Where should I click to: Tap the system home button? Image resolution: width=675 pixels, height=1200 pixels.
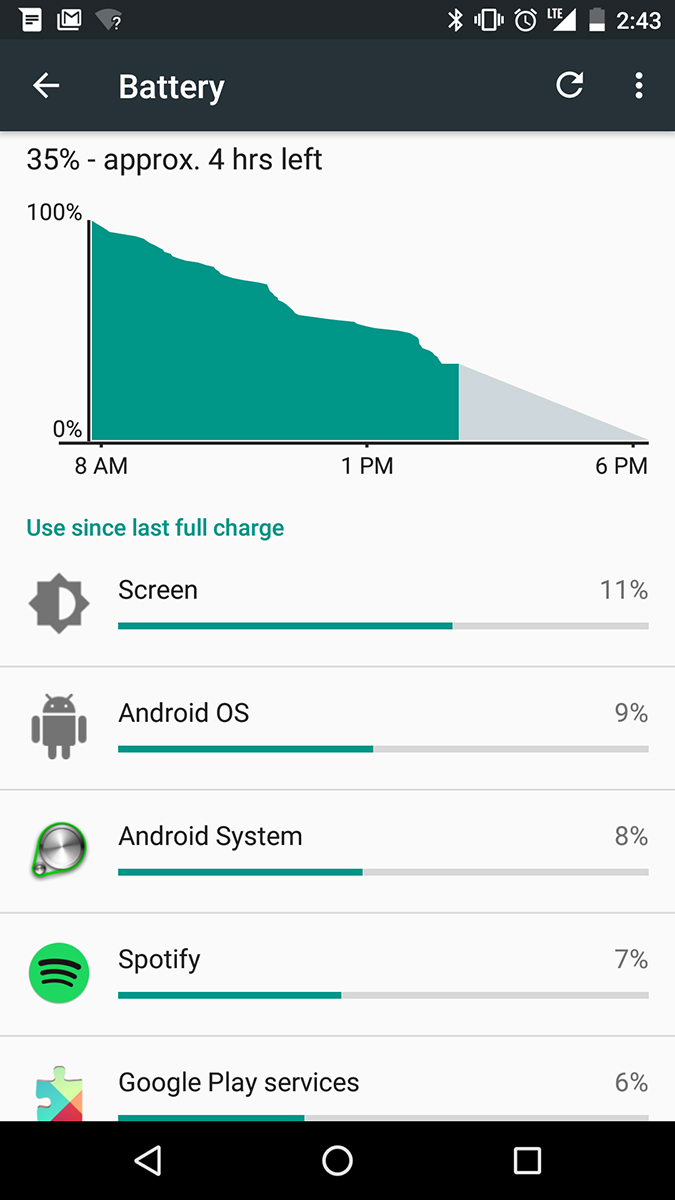338,1160
